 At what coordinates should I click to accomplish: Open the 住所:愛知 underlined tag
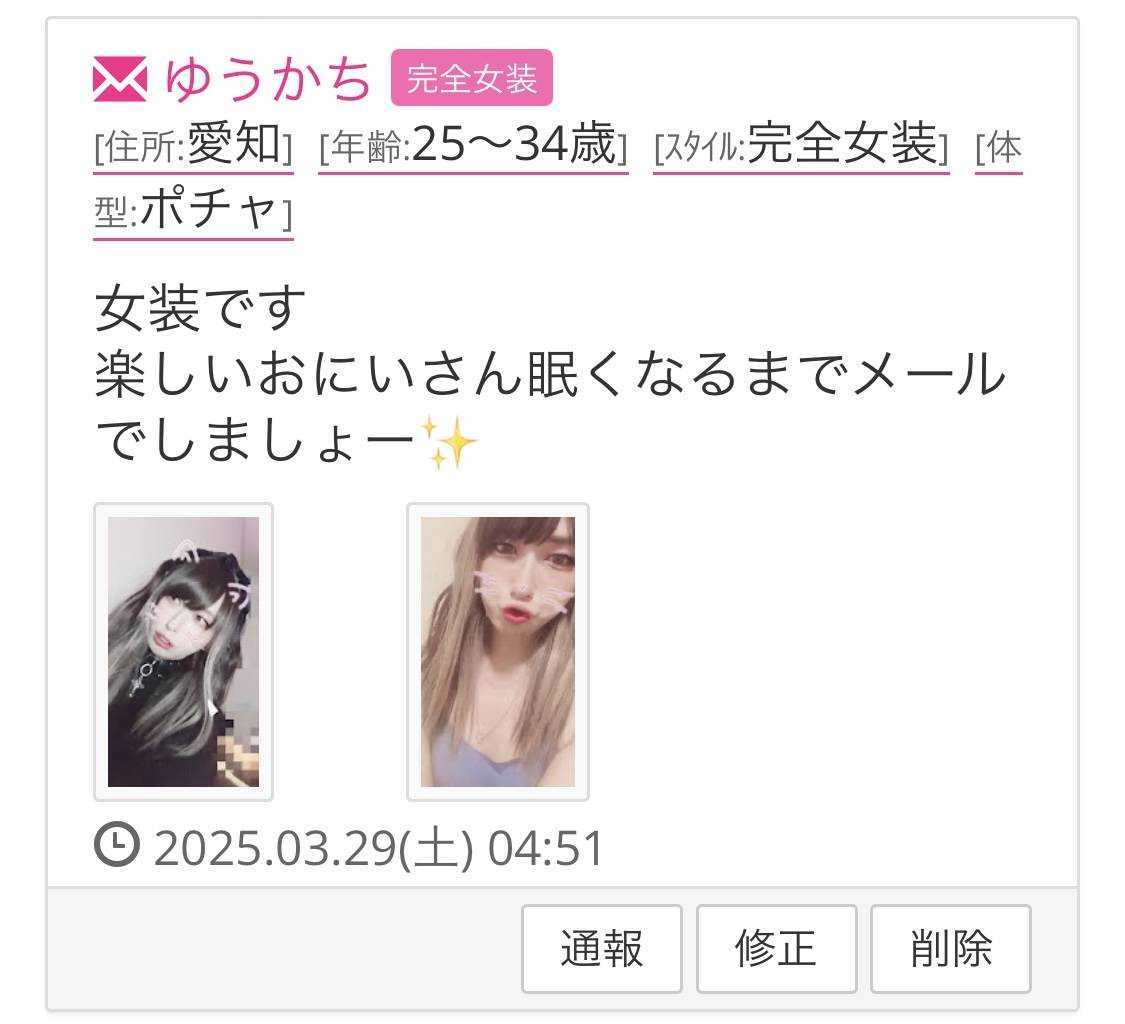click(193, 147)
